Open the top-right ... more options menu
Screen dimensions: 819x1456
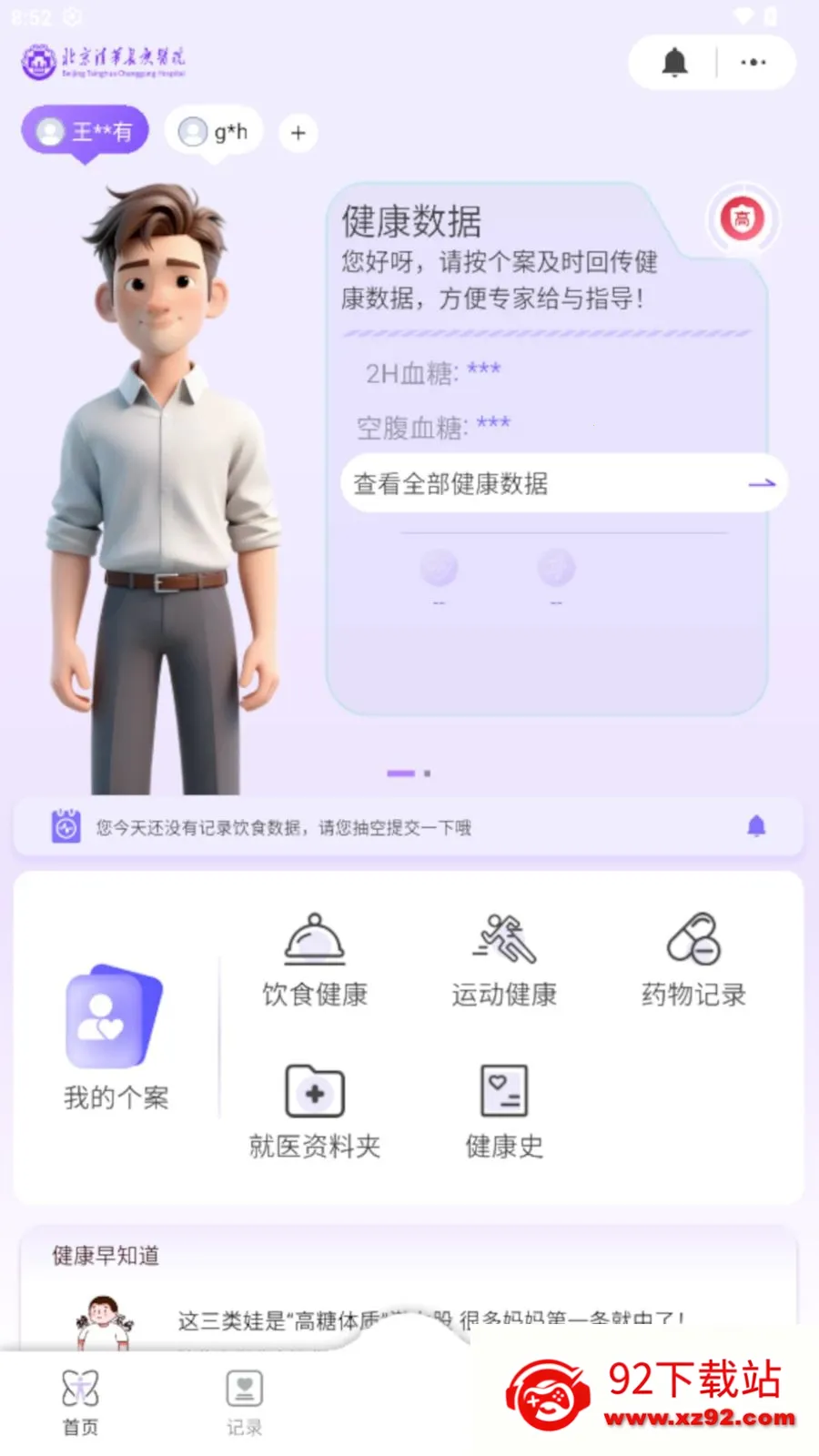pos(753,62)
